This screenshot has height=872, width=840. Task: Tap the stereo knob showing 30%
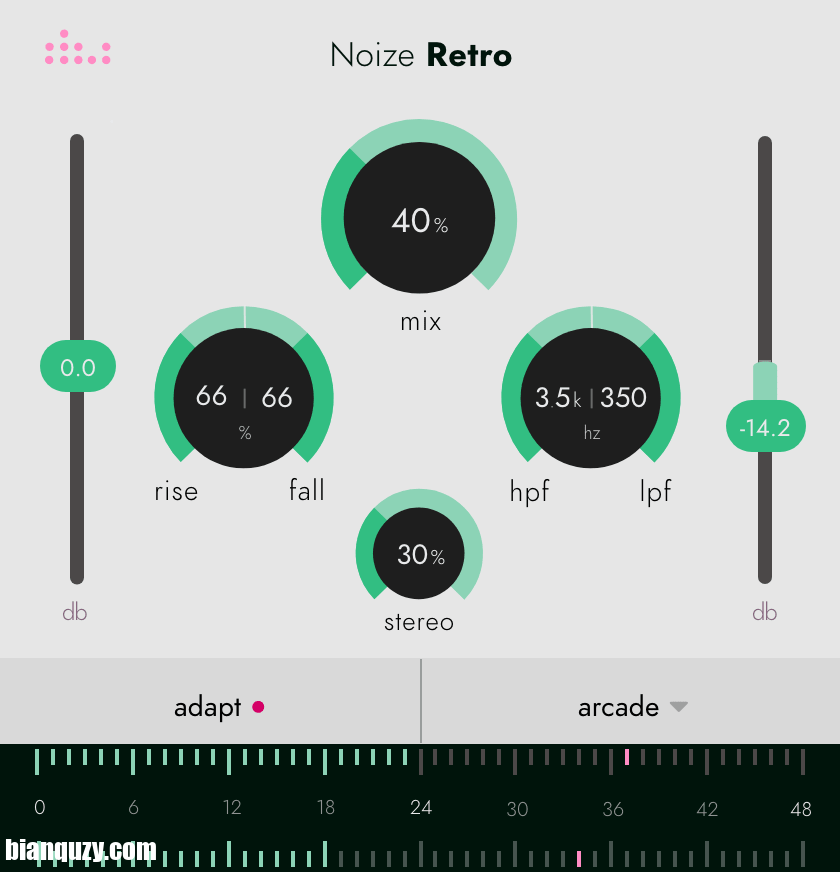coord(419,554)
